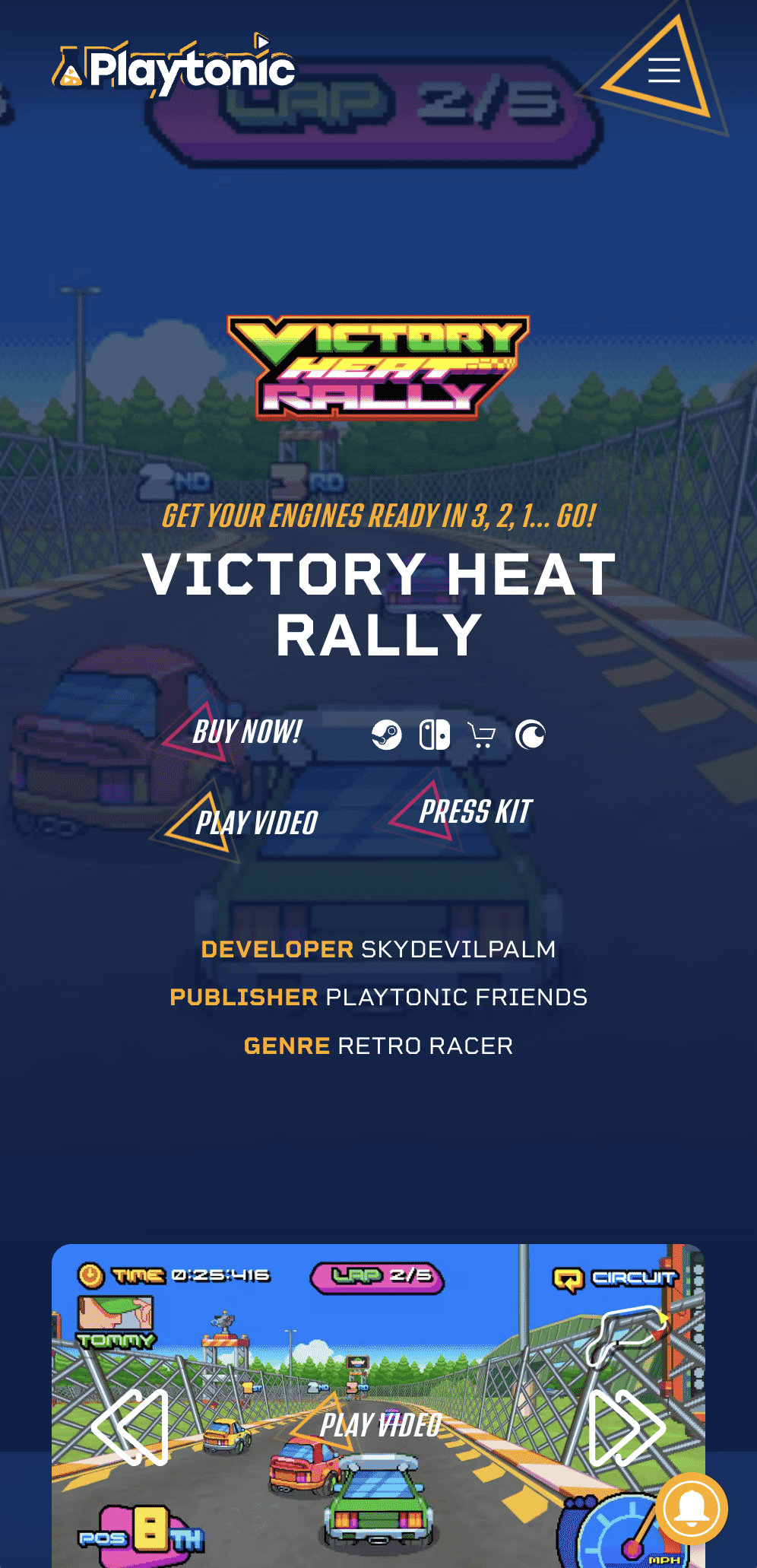Play the video on the gameplay screenshot
757x1568 pixels.
(x=380, y=1425)
